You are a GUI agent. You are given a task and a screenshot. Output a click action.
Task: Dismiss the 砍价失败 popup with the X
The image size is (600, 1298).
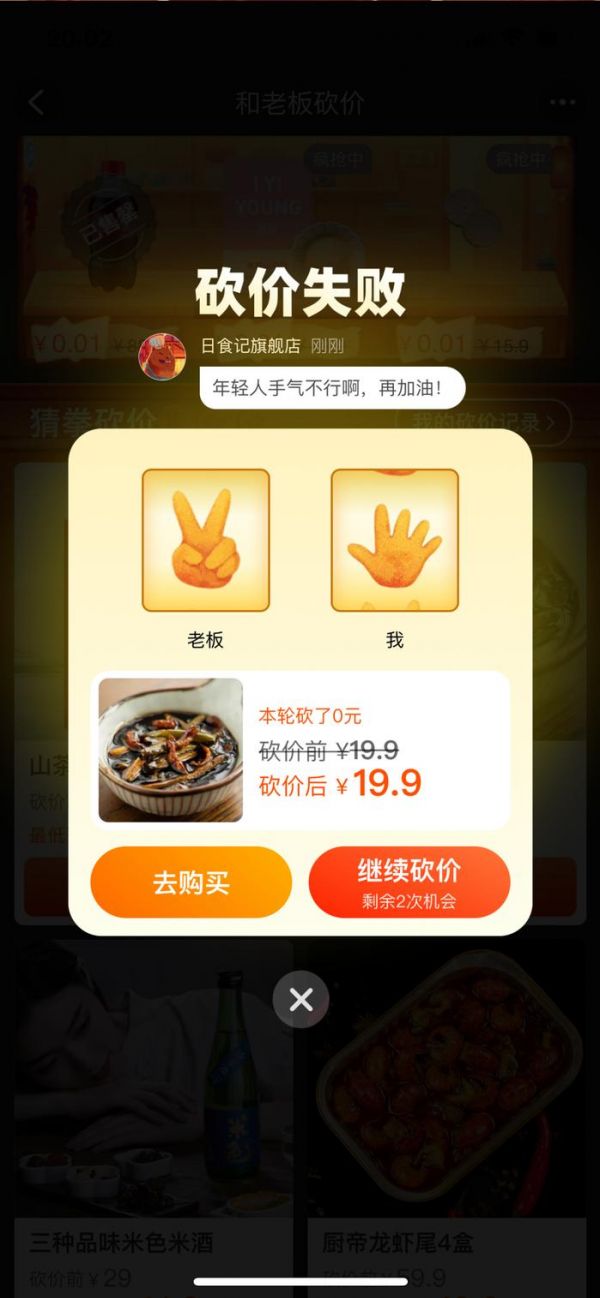pyautogui.click(x=301, y=999)
